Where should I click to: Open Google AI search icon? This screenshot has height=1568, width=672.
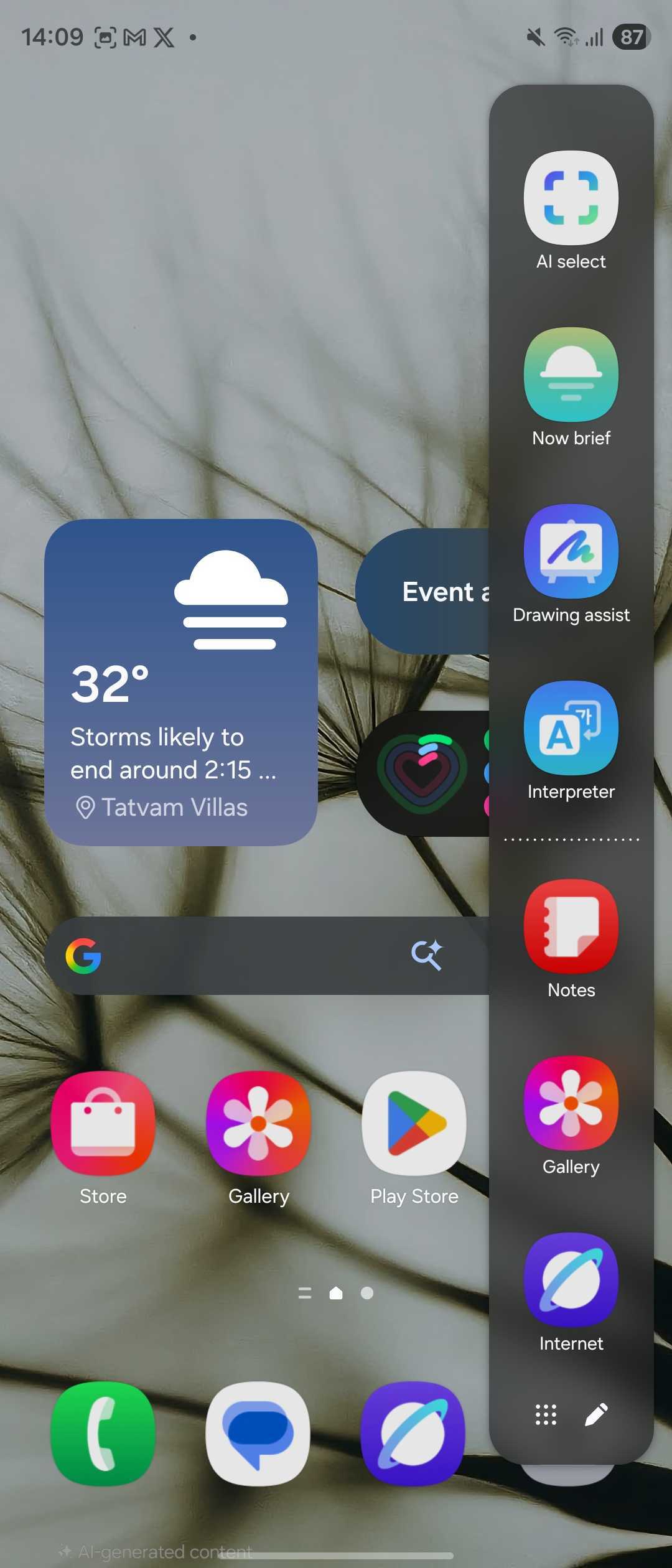(427, 956)
